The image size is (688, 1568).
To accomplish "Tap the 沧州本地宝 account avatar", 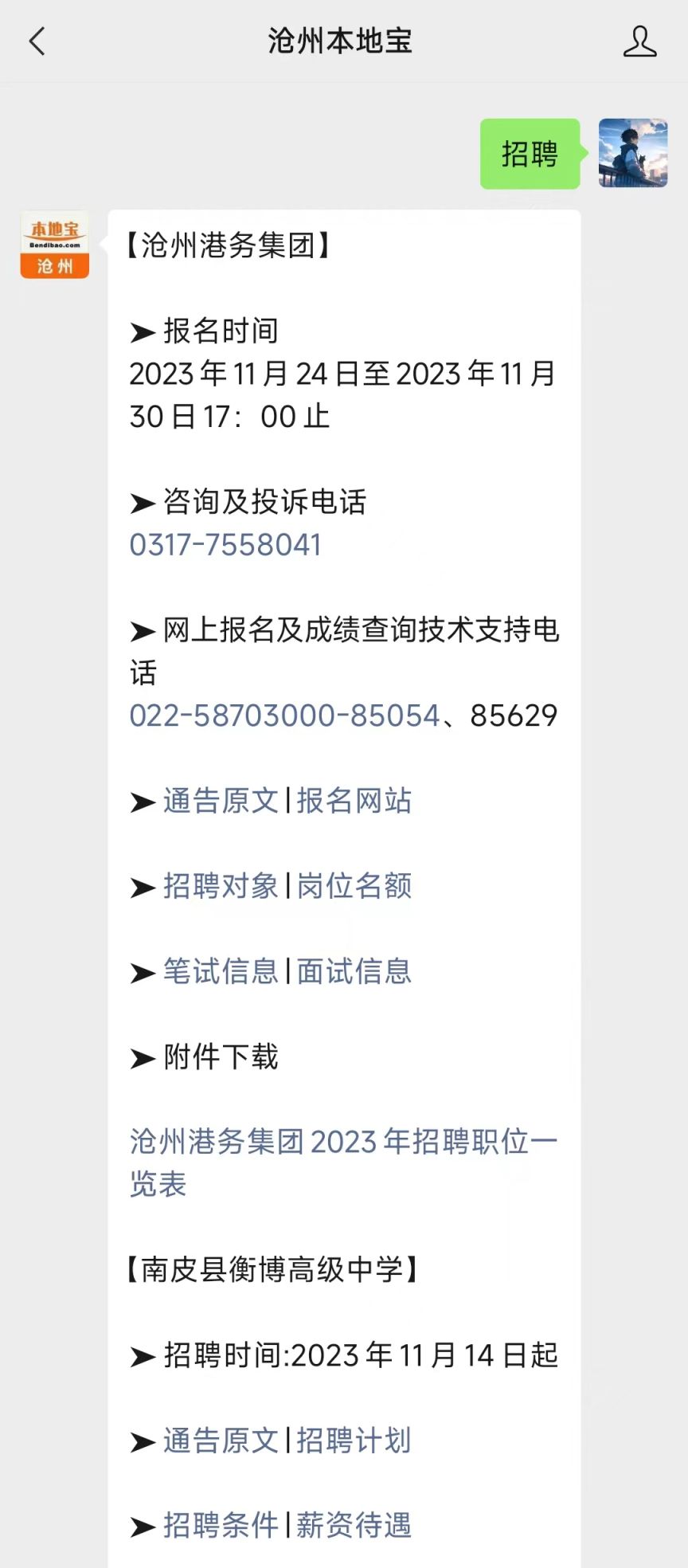I will coord(54,245).
